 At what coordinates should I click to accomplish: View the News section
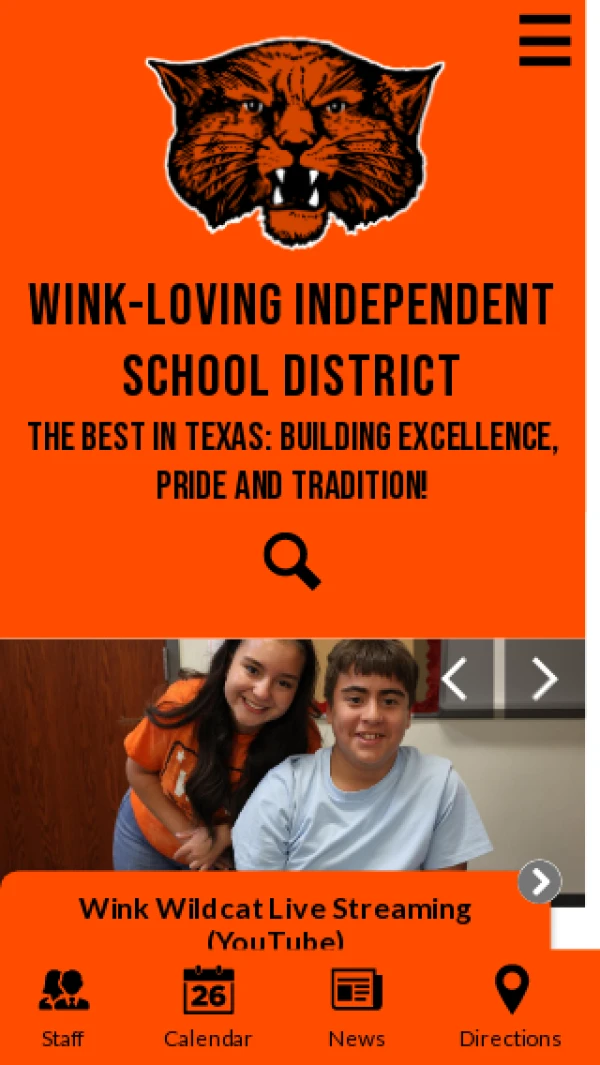click(357, 1008)
